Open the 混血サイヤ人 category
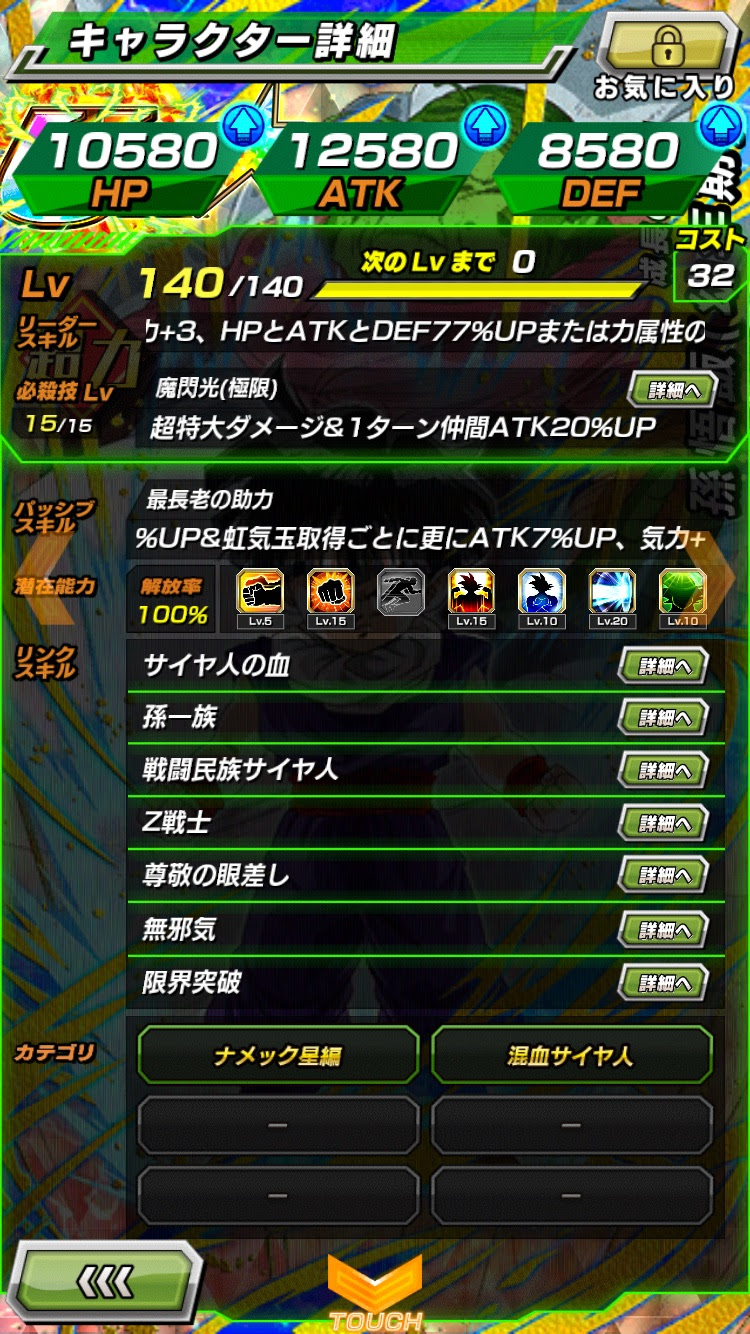 tap(571, 1056)
